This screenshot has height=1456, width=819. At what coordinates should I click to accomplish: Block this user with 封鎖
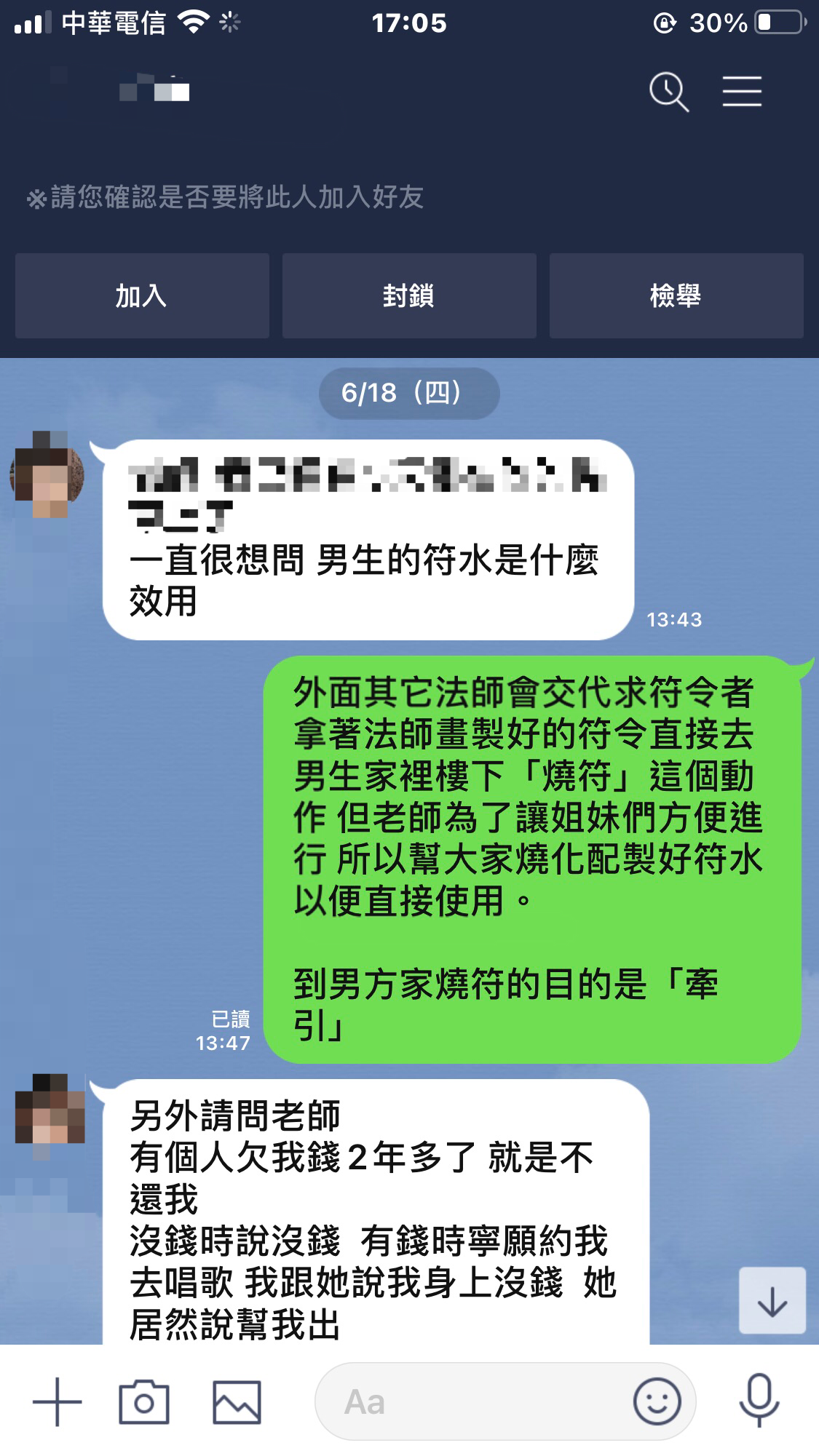(409, 296)
